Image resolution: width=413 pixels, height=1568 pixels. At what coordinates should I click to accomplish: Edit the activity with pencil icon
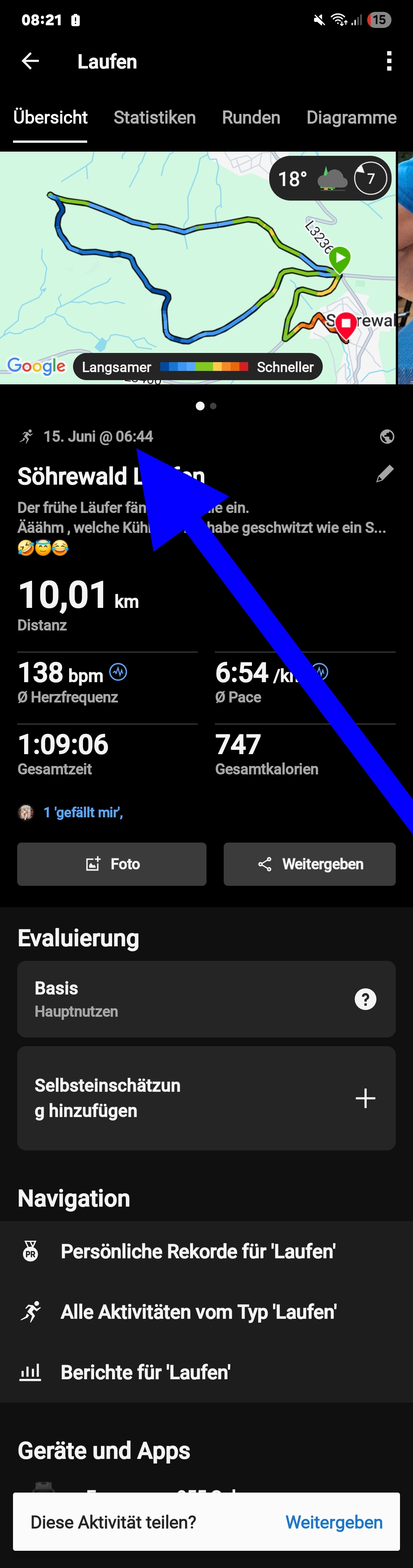click(x=384, y=474)
